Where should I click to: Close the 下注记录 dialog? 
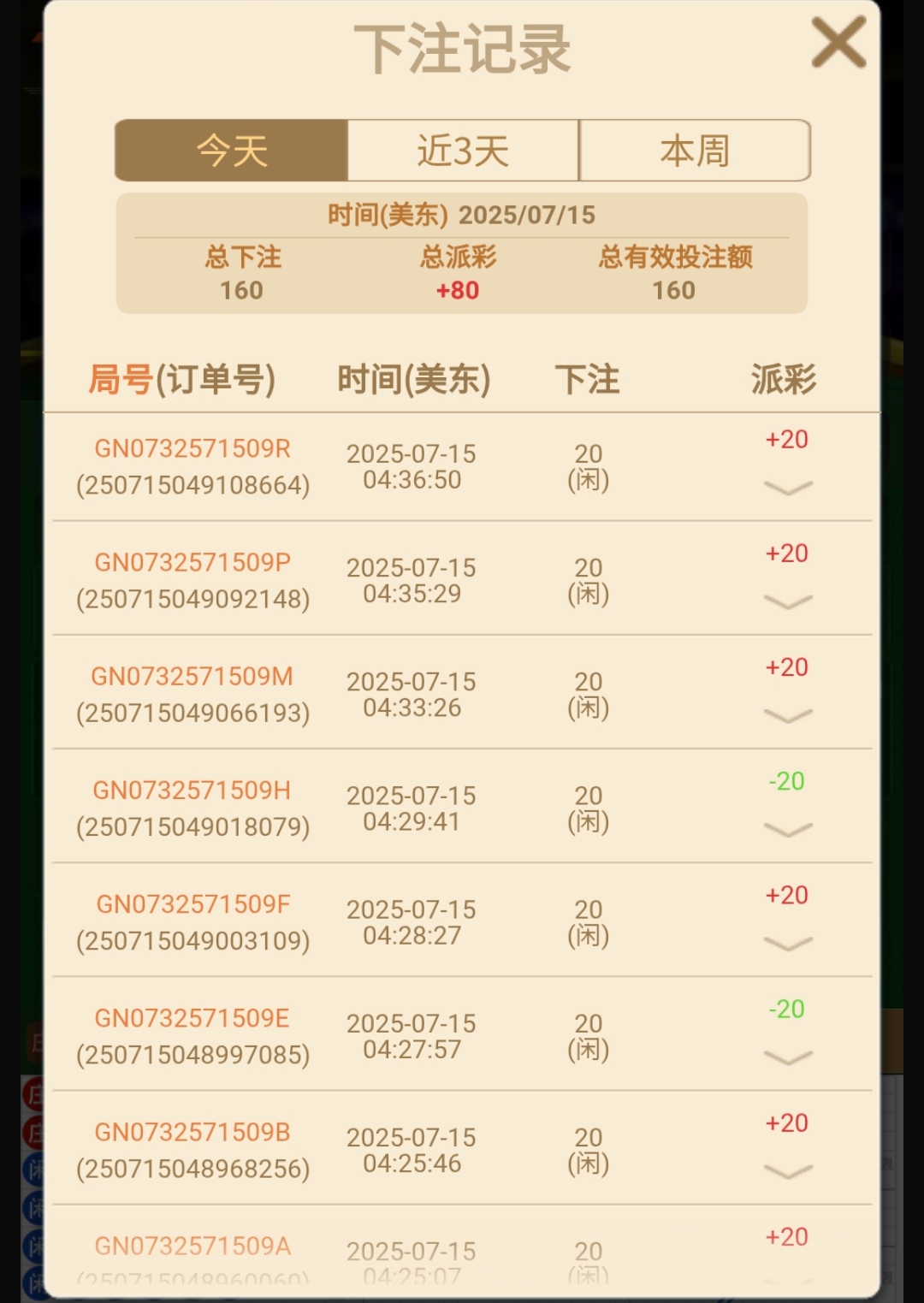(x=838, y=43)
